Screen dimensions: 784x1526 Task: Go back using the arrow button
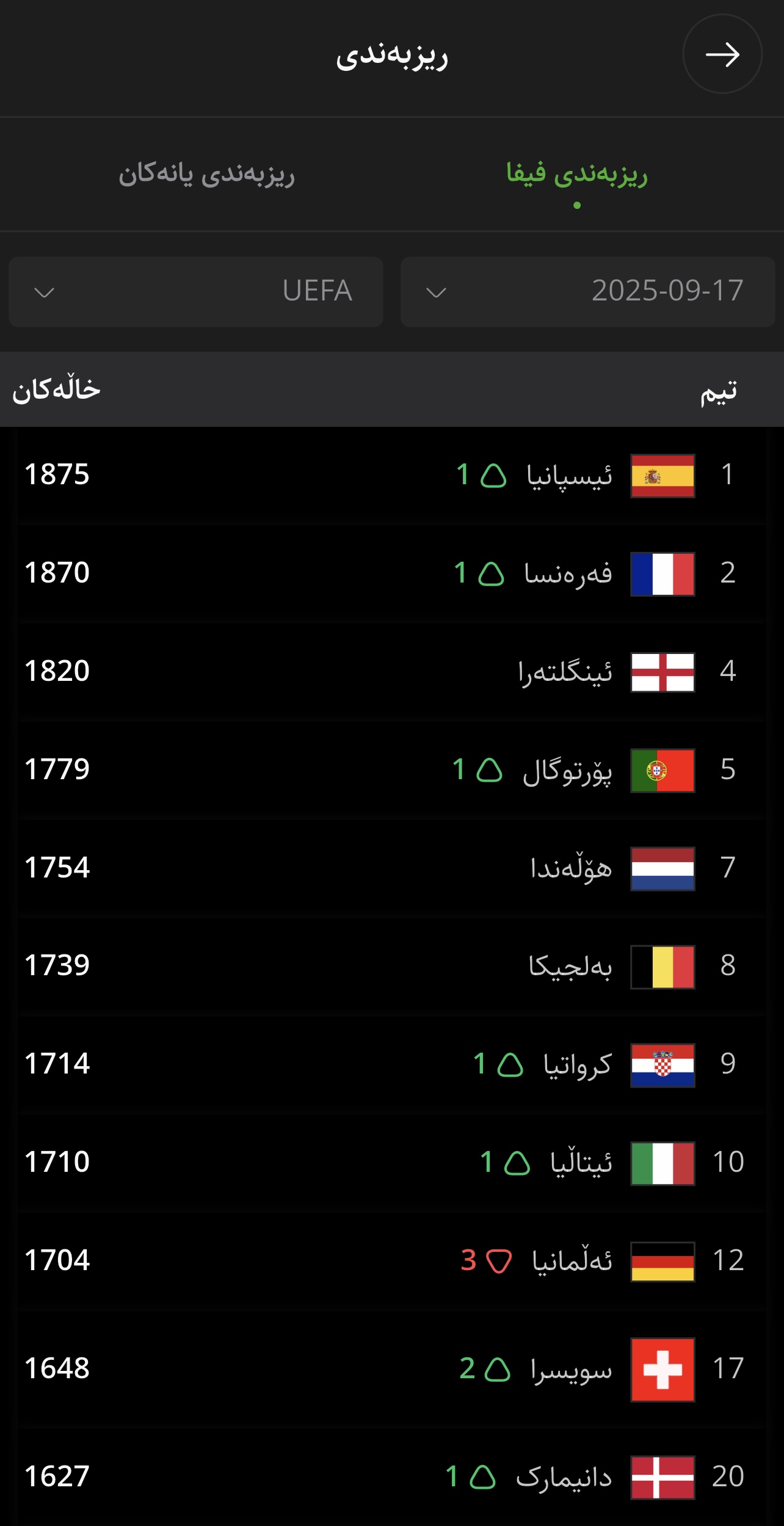(x=722, y=54)
